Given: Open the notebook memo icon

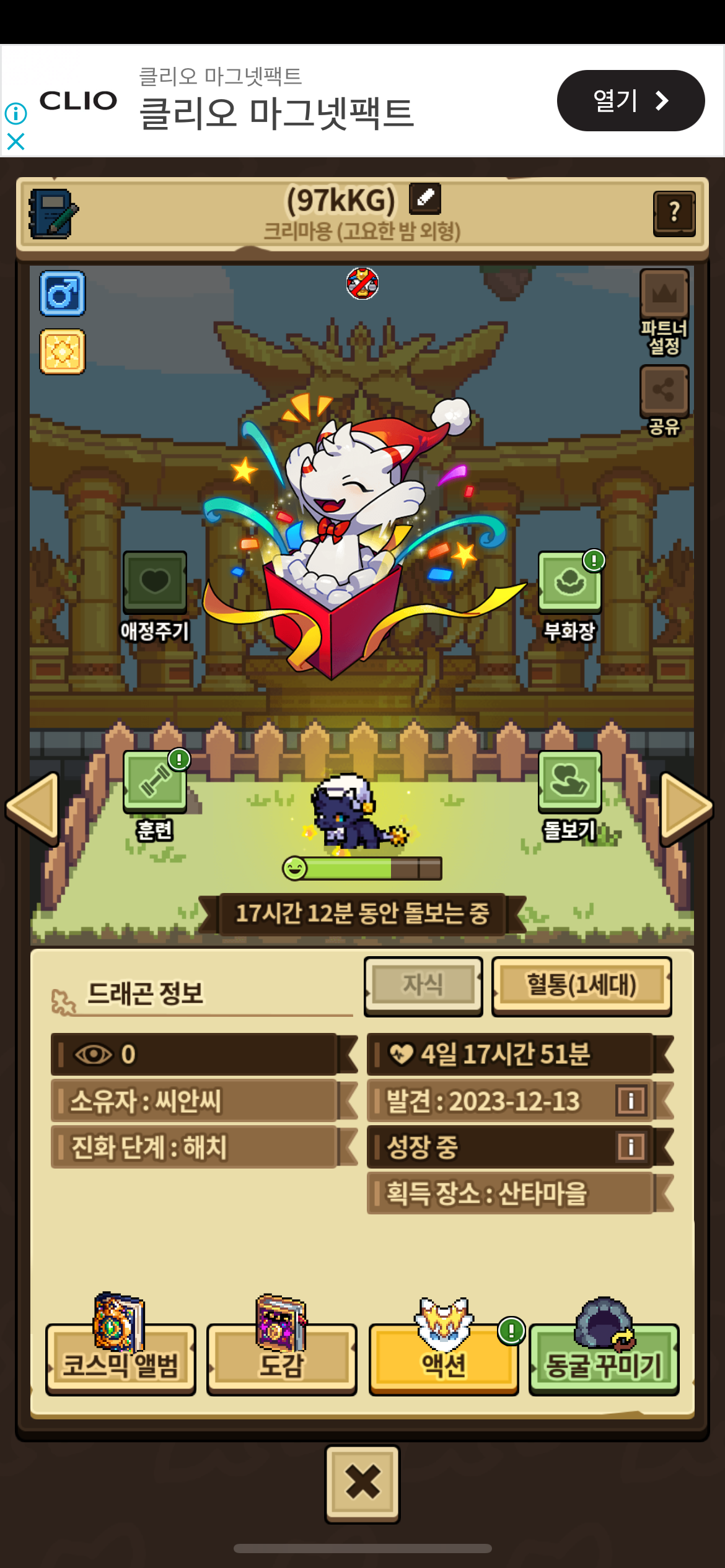Looking at the screenshot, I should [x=53, y=214].
